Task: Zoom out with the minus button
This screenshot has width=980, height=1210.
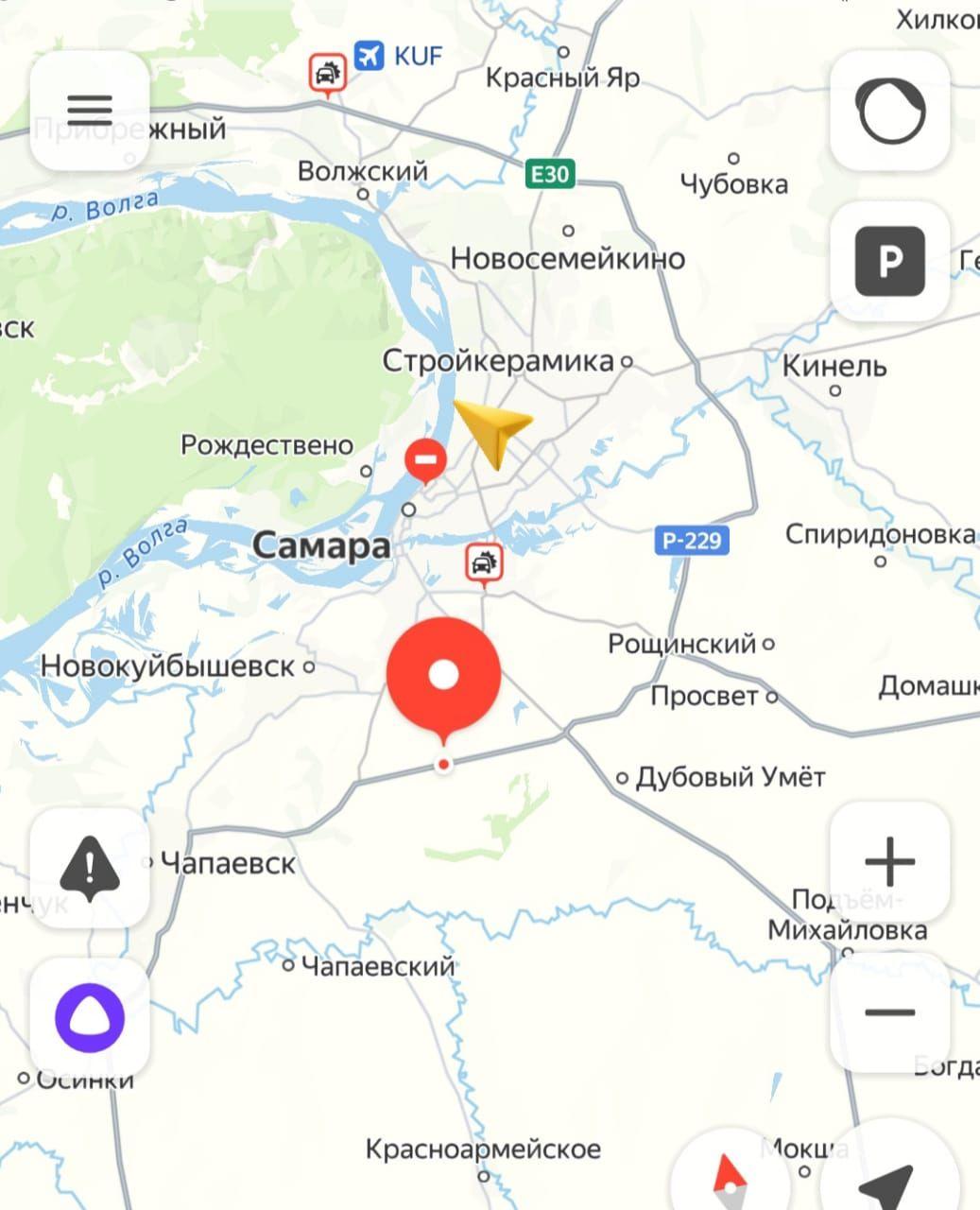Action: [889, 1011]
